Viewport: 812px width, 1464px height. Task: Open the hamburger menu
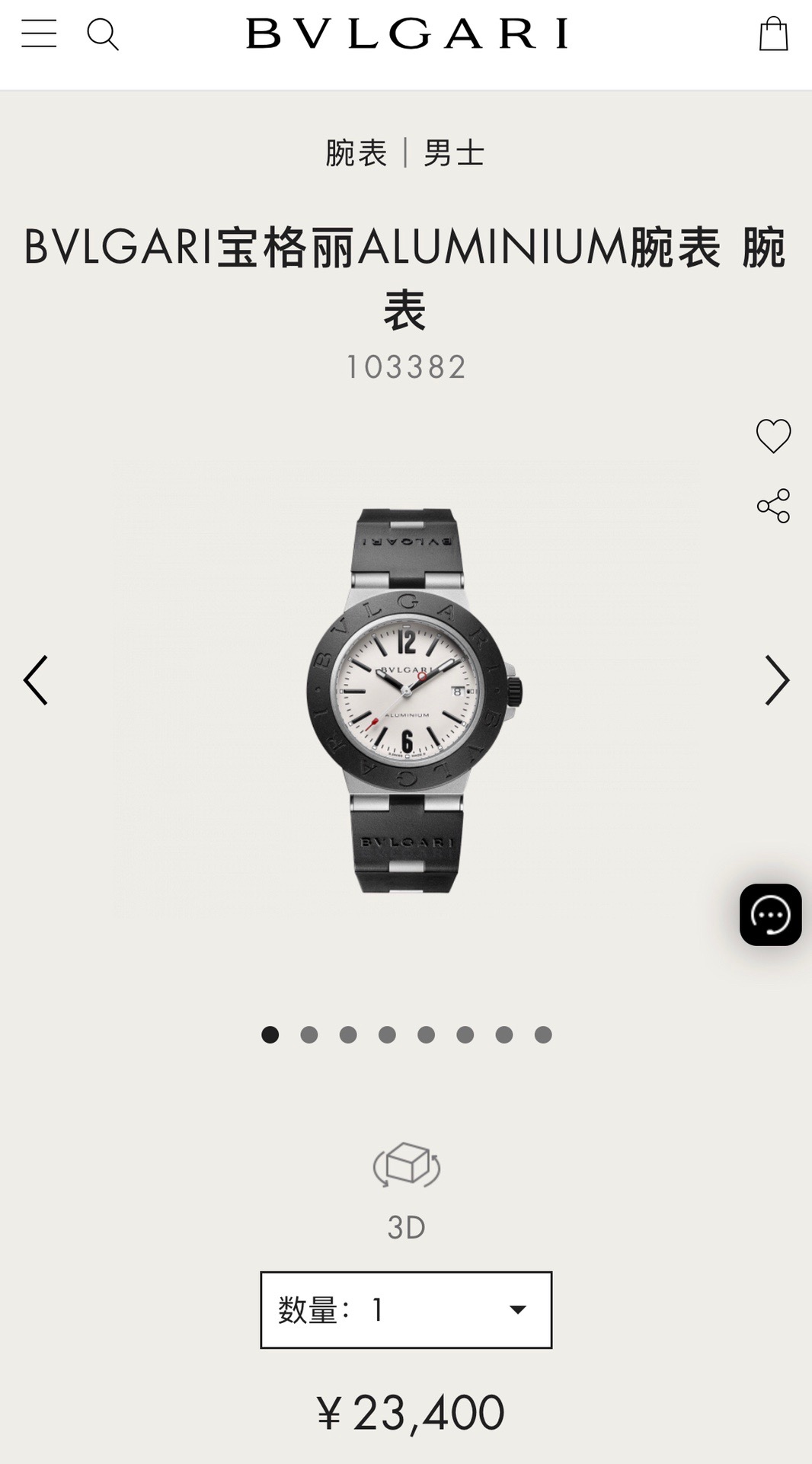coord(39,34)
